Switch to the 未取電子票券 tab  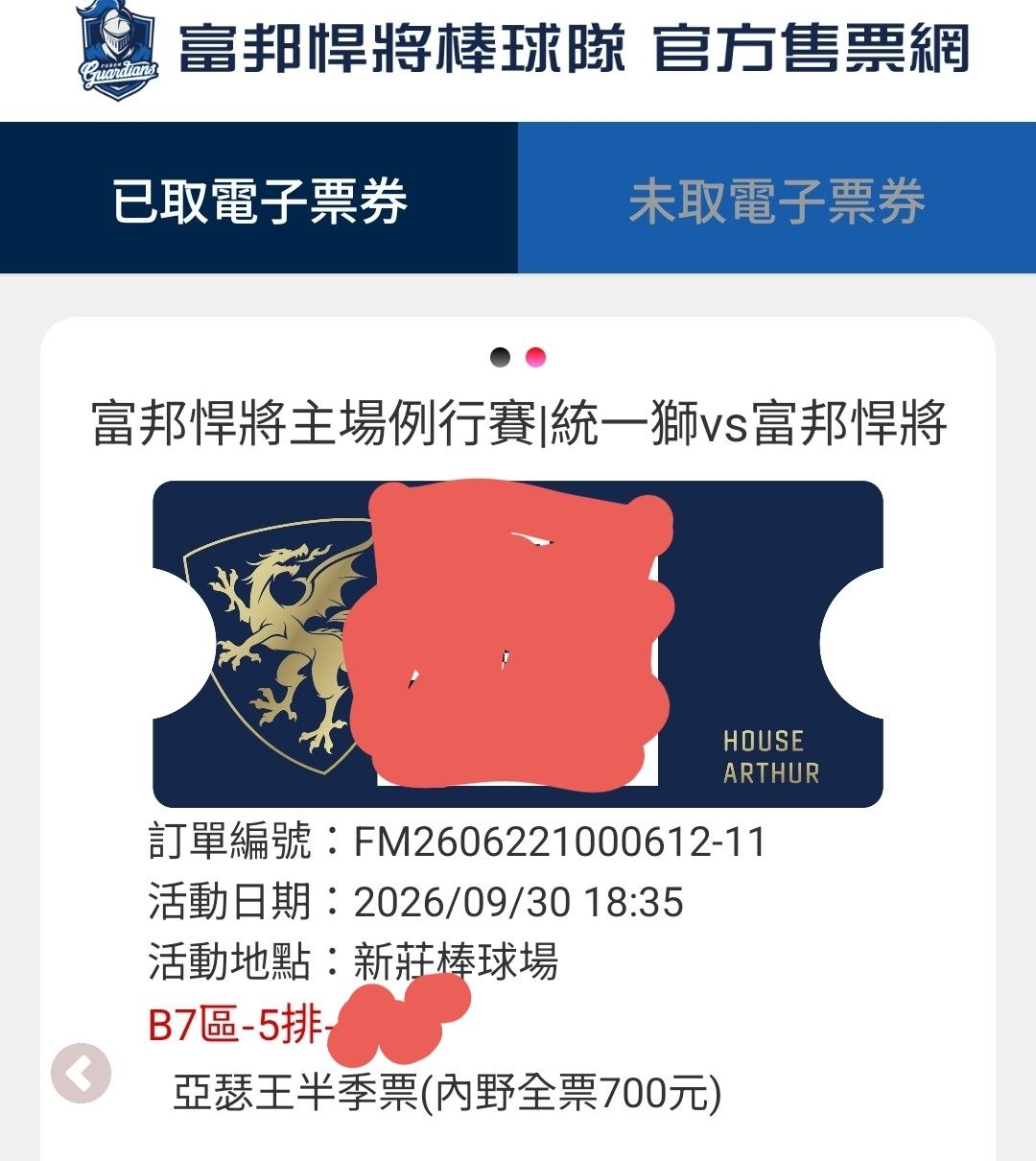(x=777, y=199)
